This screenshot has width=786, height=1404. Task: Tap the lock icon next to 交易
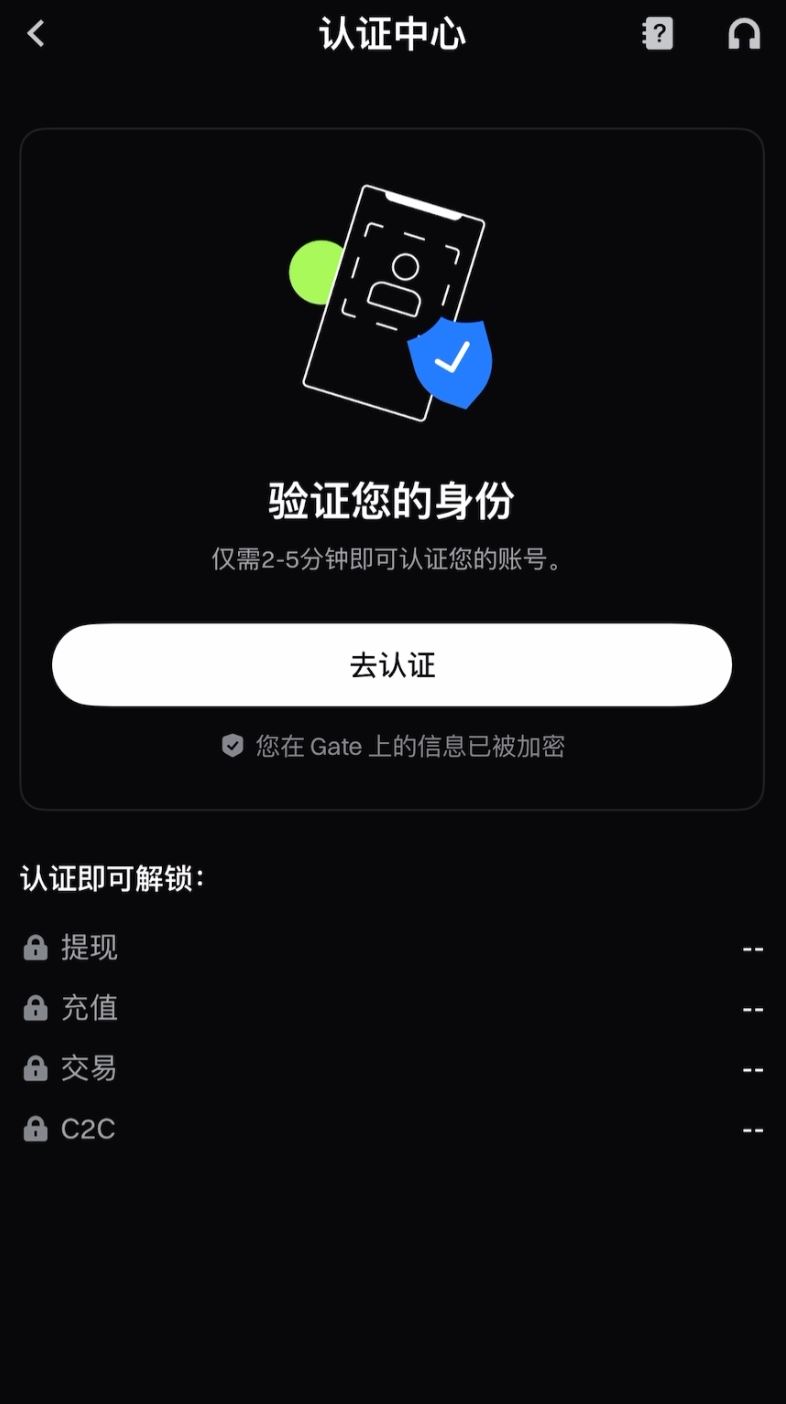tap(36, 1068)
